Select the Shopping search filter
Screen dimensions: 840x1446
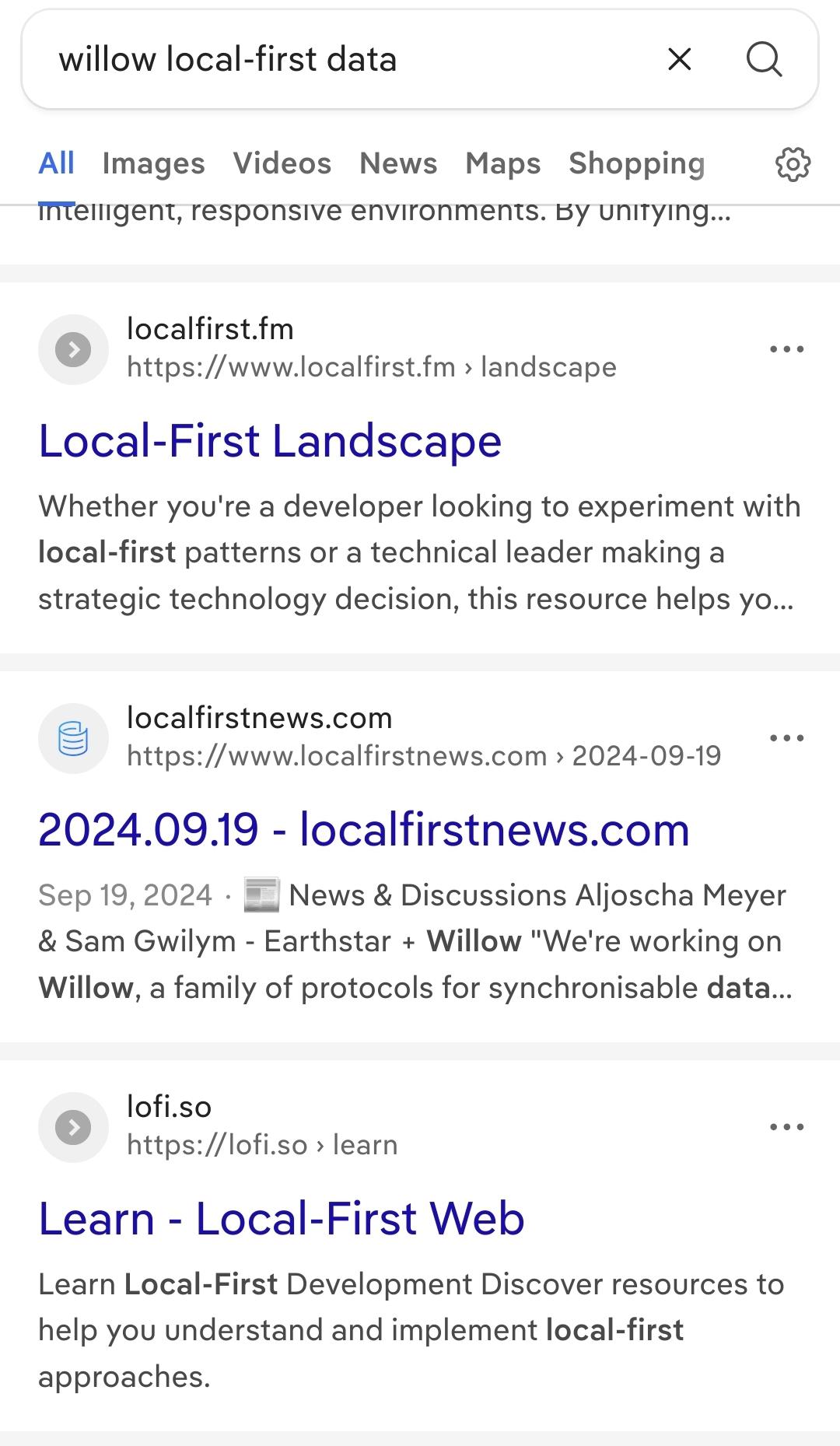pyautogui.click(x=637, y=163)
